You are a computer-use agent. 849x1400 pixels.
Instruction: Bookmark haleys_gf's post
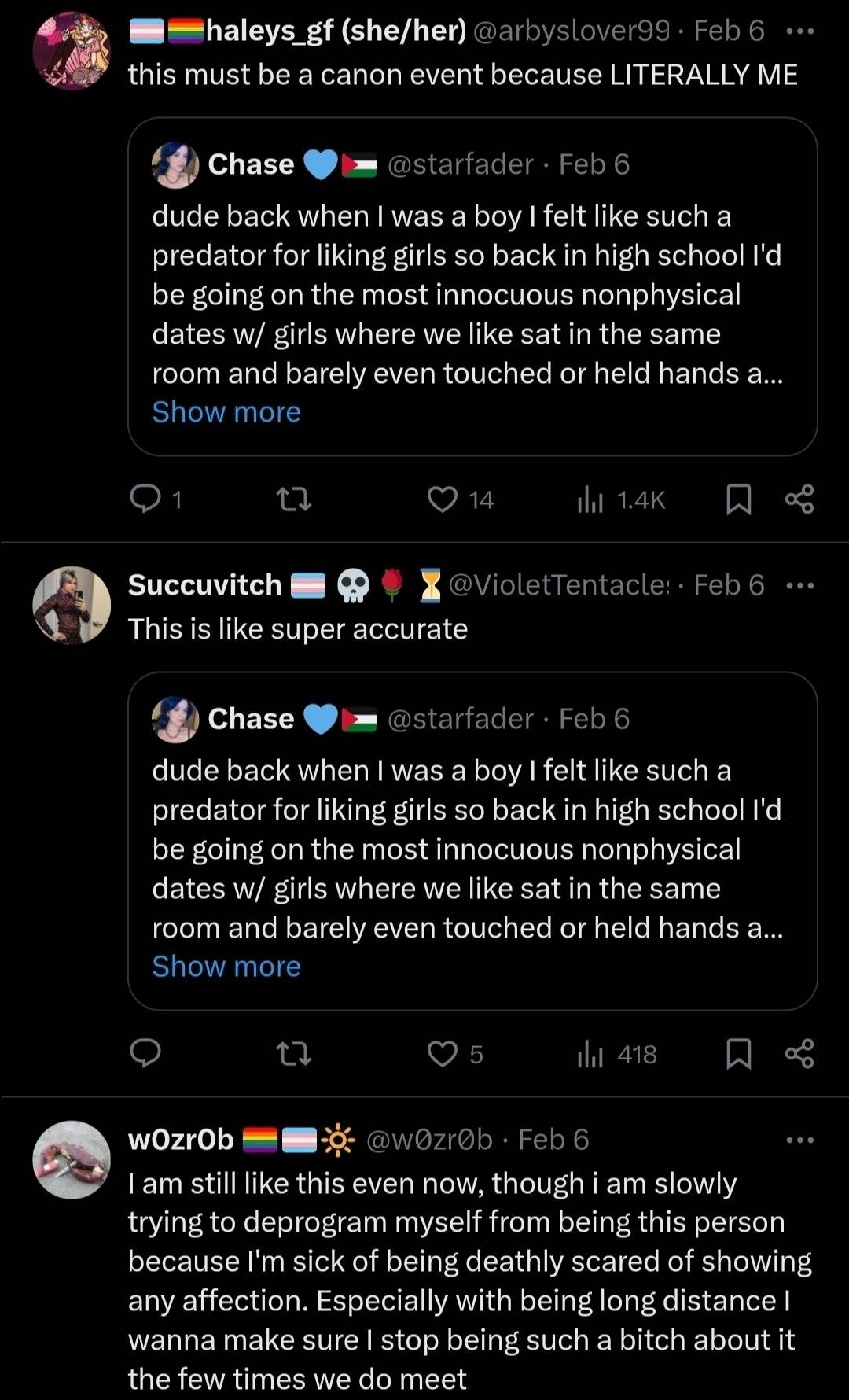click(x=737, y=499)
